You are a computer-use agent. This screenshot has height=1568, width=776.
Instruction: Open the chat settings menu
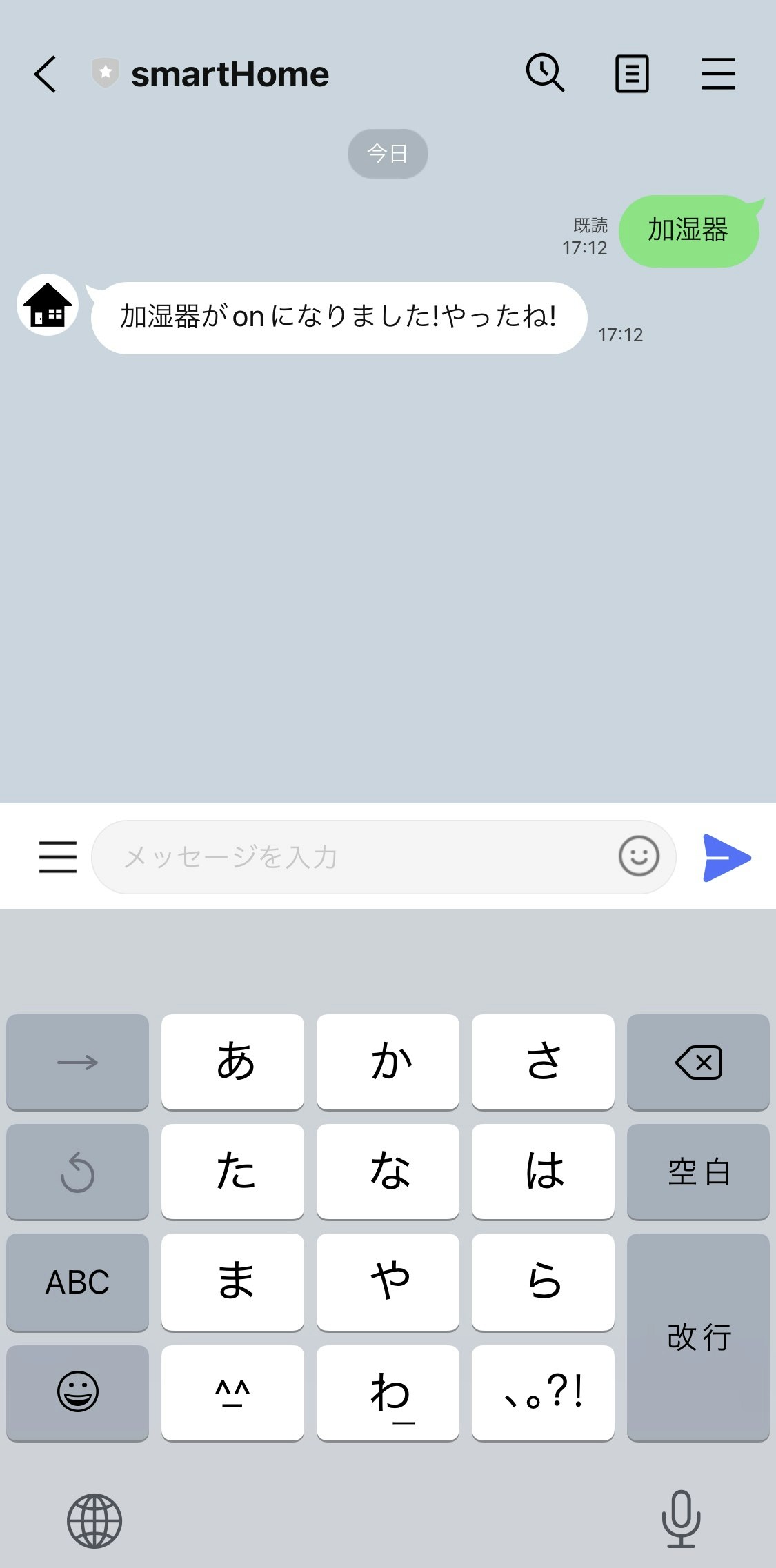[718, 74]
